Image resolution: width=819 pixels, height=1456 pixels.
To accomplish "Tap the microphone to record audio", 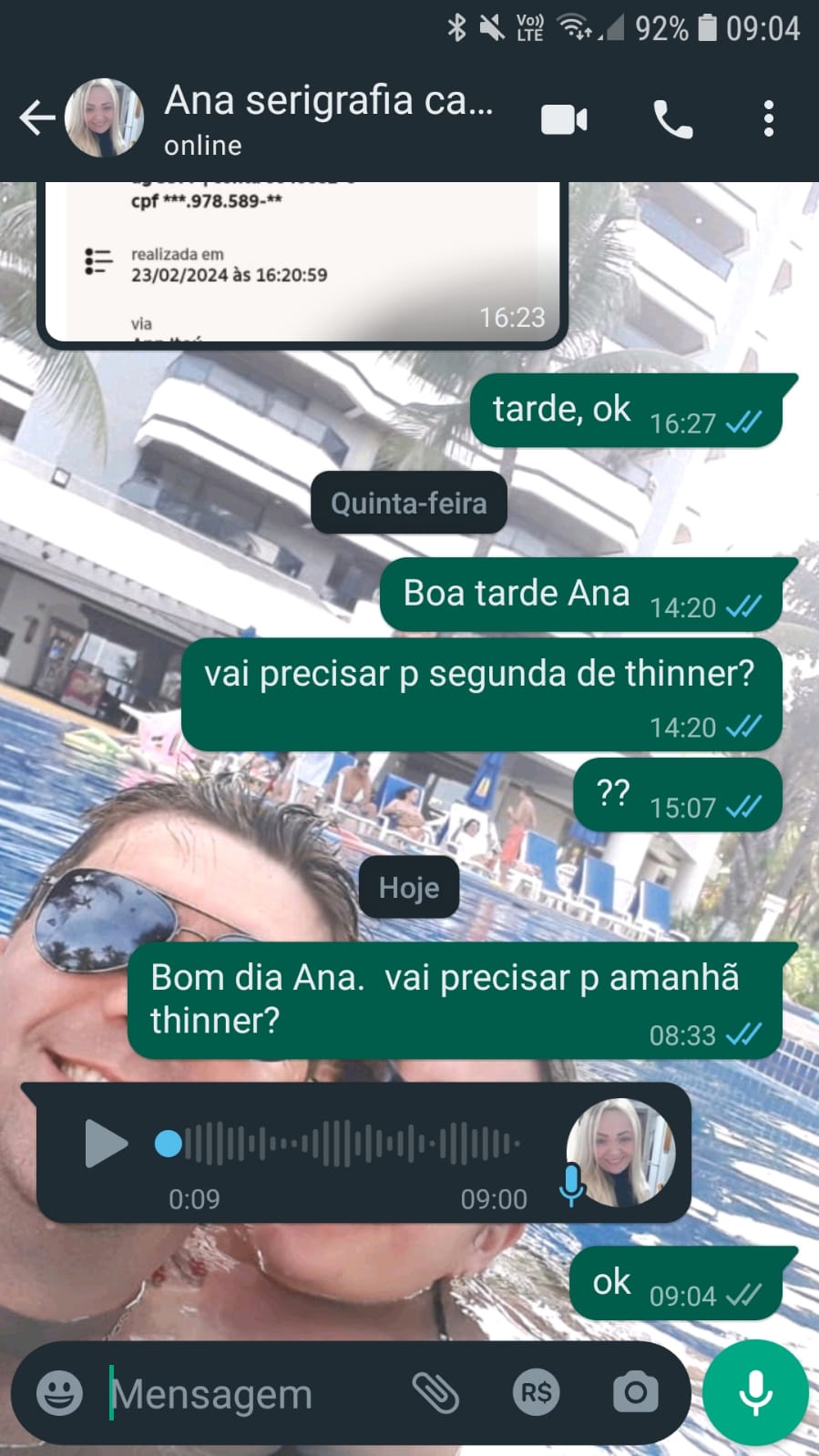I will pyautogui.click(x=755, y=1393).
